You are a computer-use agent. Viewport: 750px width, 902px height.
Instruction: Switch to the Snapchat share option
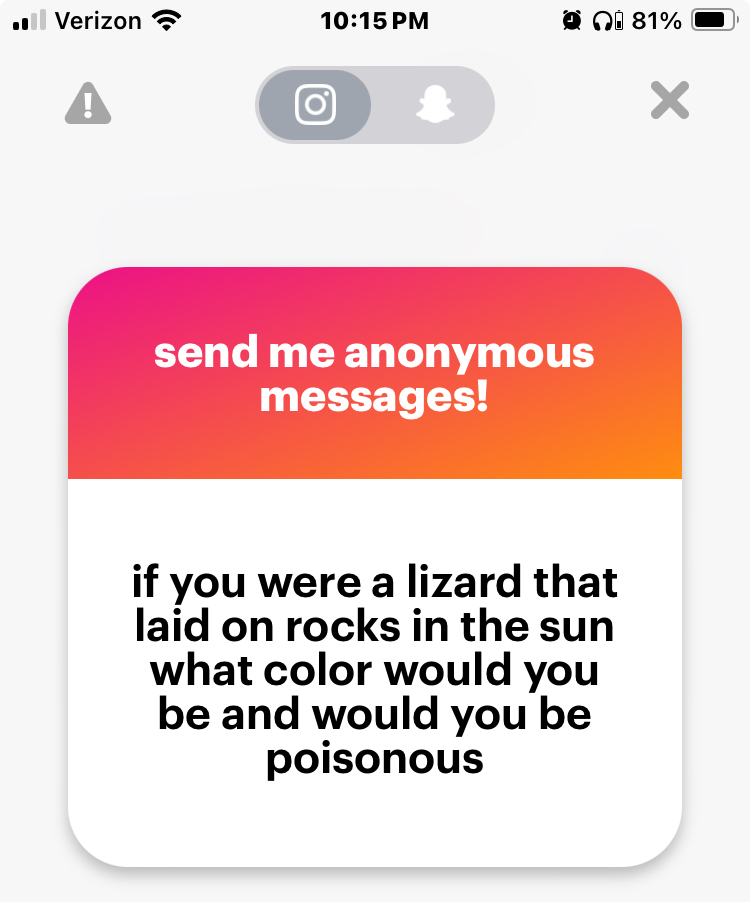tap(434, 105)
